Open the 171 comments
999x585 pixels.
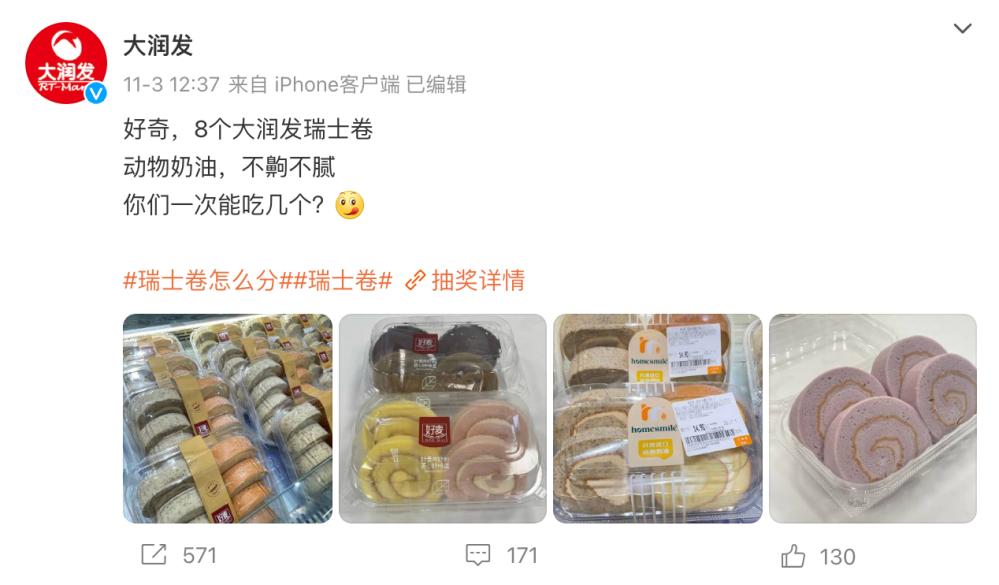coord(502,555)
